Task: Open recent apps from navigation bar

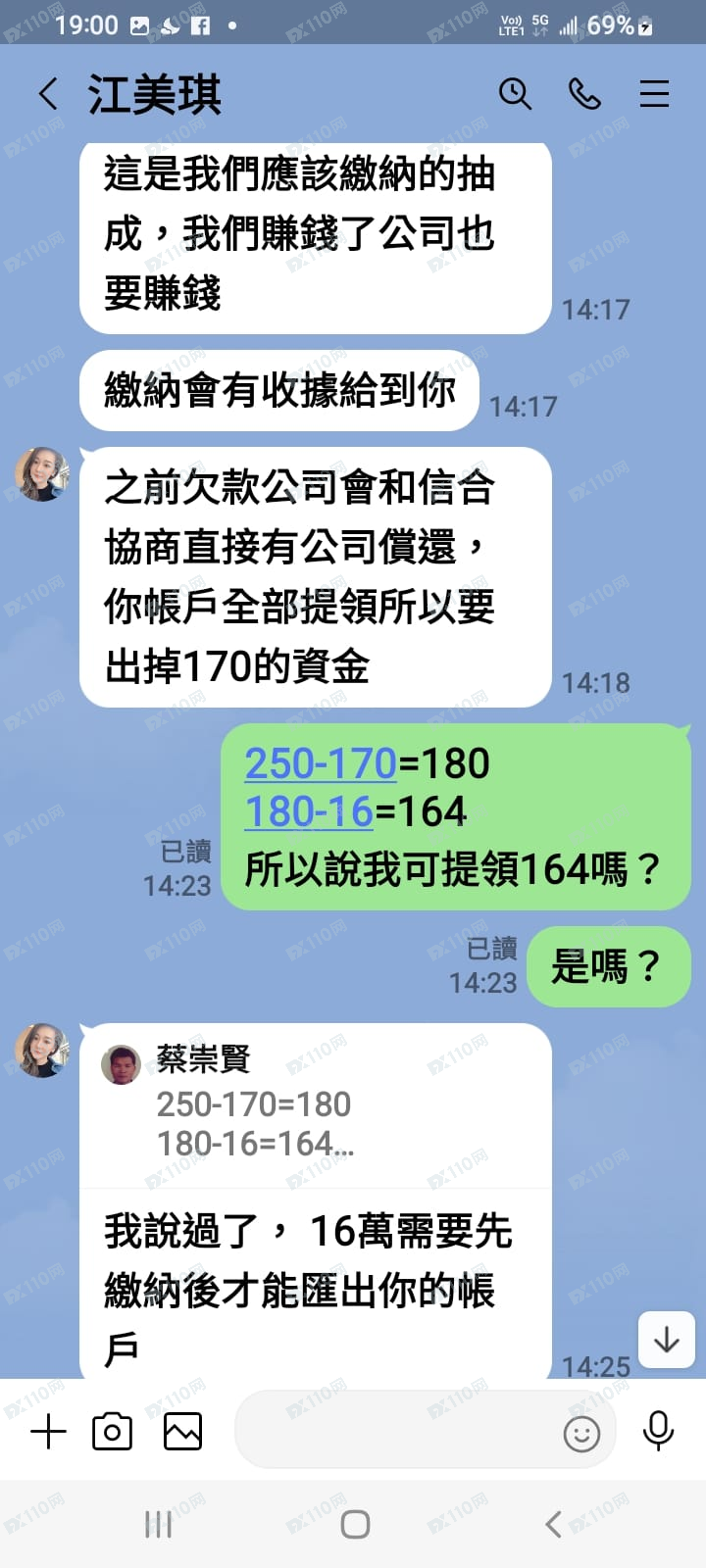Action: tap(158, 1524)
